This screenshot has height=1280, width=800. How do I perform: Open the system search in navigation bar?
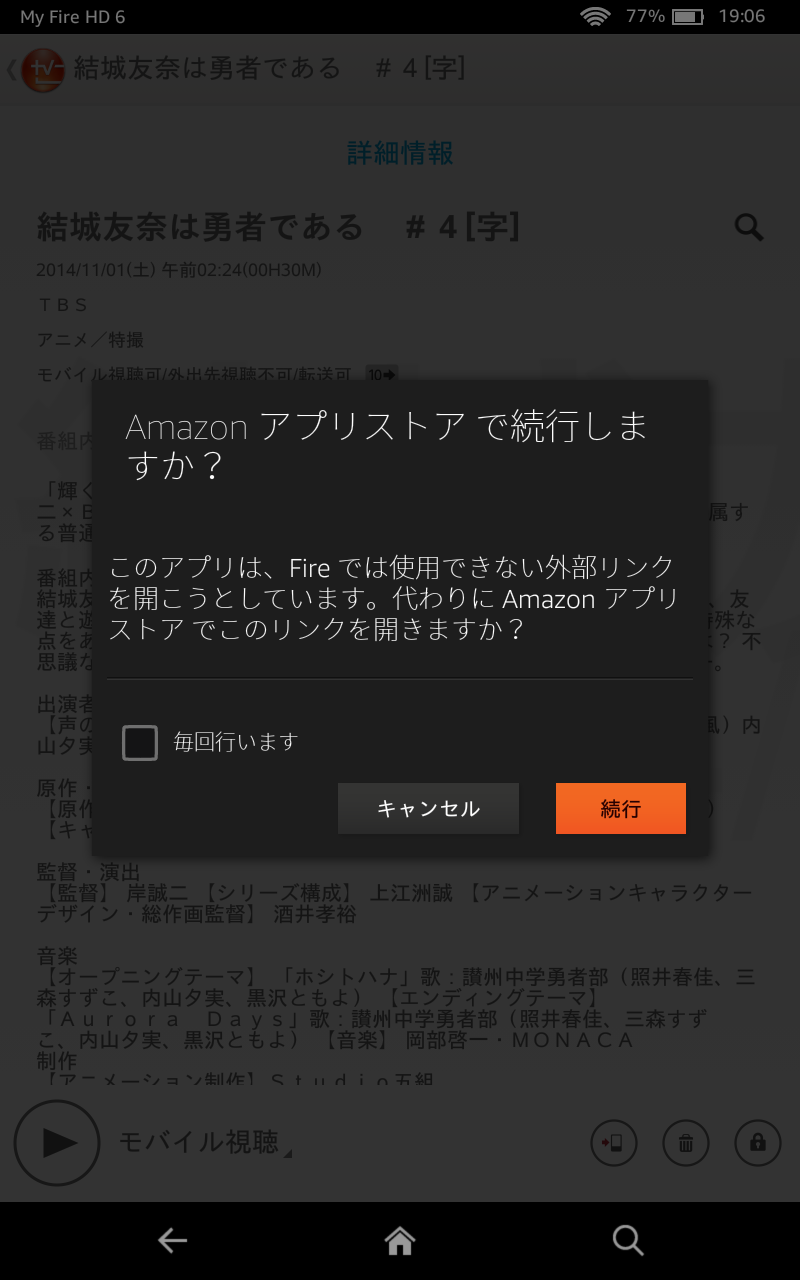(x=628, y=1241)
